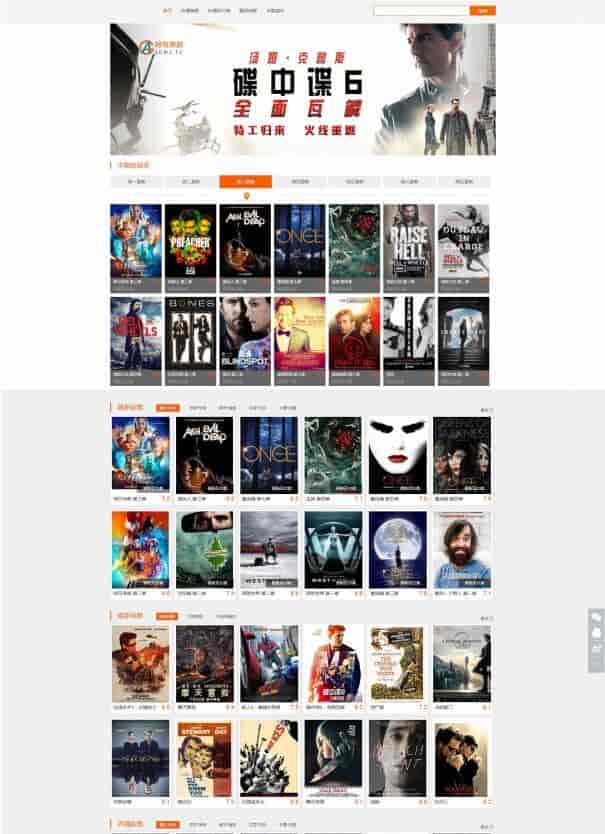
Task: Open the Bones poster
Action: 190,334
